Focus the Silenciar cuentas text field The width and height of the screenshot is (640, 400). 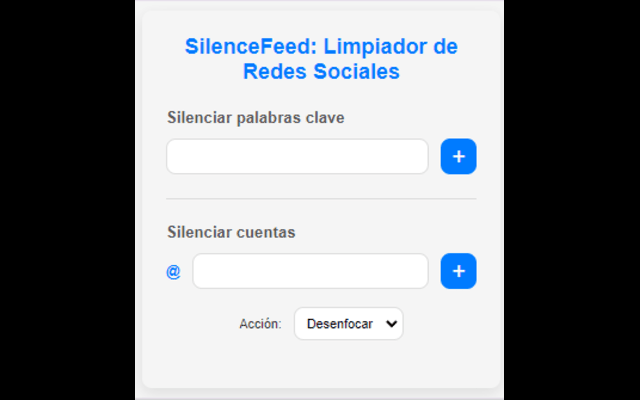pos(310,271)
